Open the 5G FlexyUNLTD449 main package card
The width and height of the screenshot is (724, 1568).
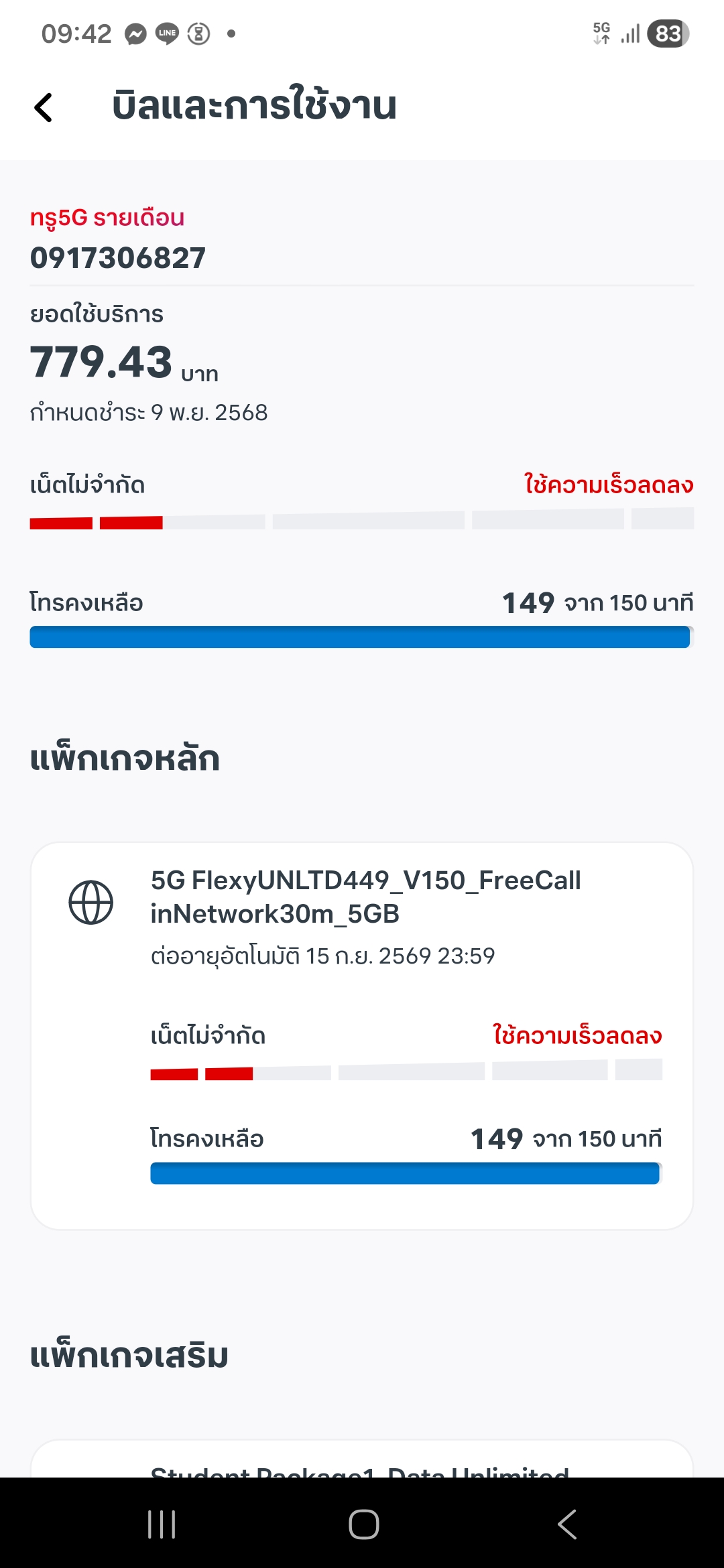click(x=362, y=1035)
